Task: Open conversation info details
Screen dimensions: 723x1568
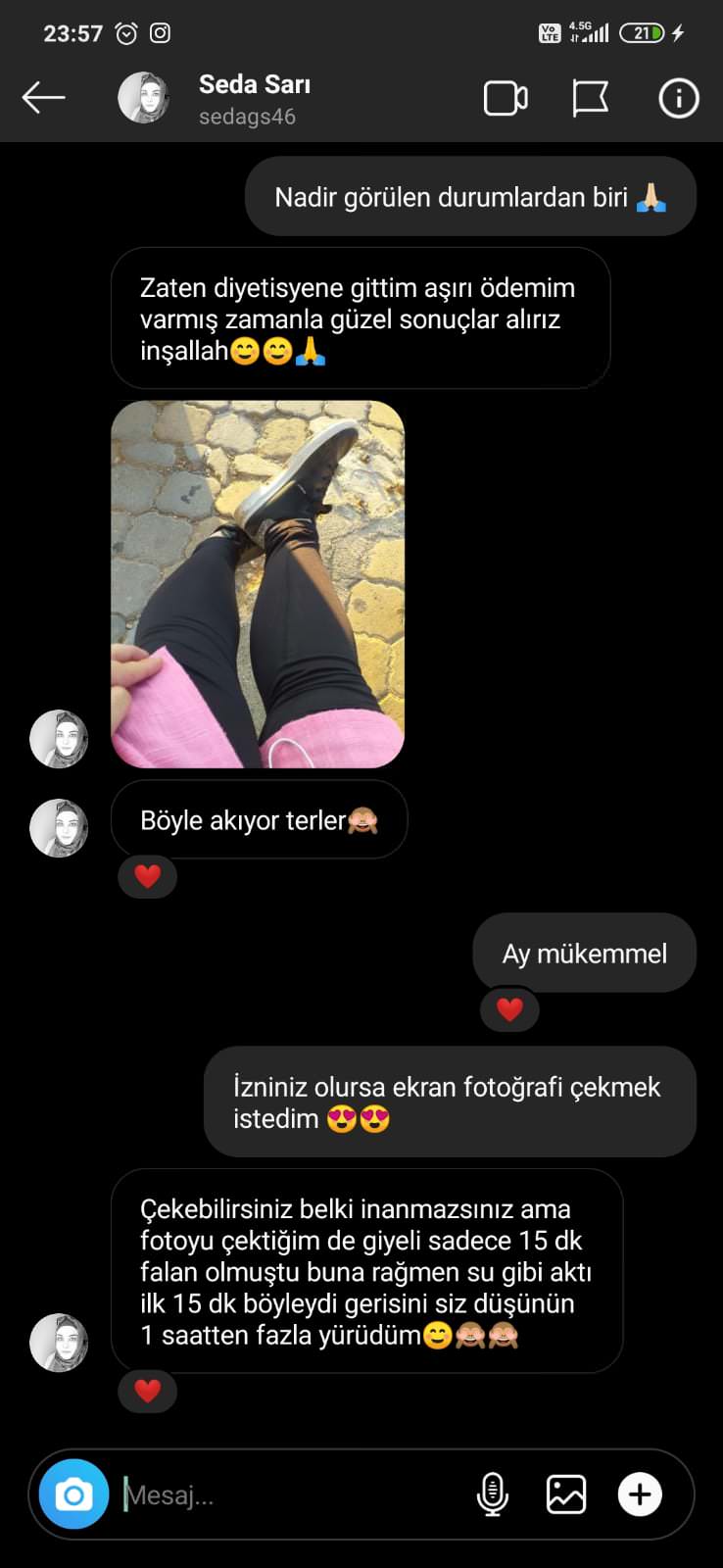Action: click(x=678, y=98)
